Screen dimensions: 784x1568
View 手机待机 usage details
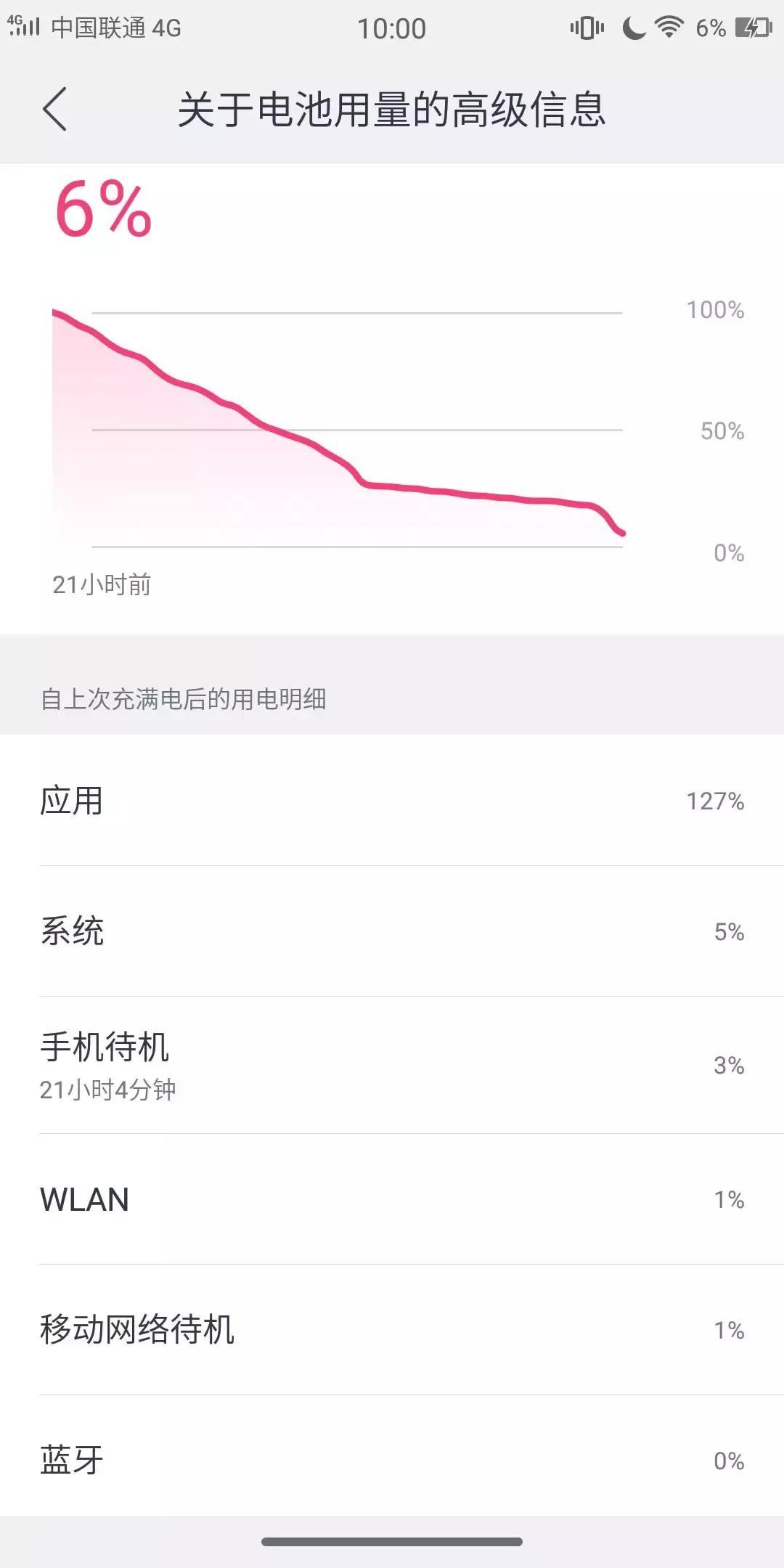tap(392, 1065)
